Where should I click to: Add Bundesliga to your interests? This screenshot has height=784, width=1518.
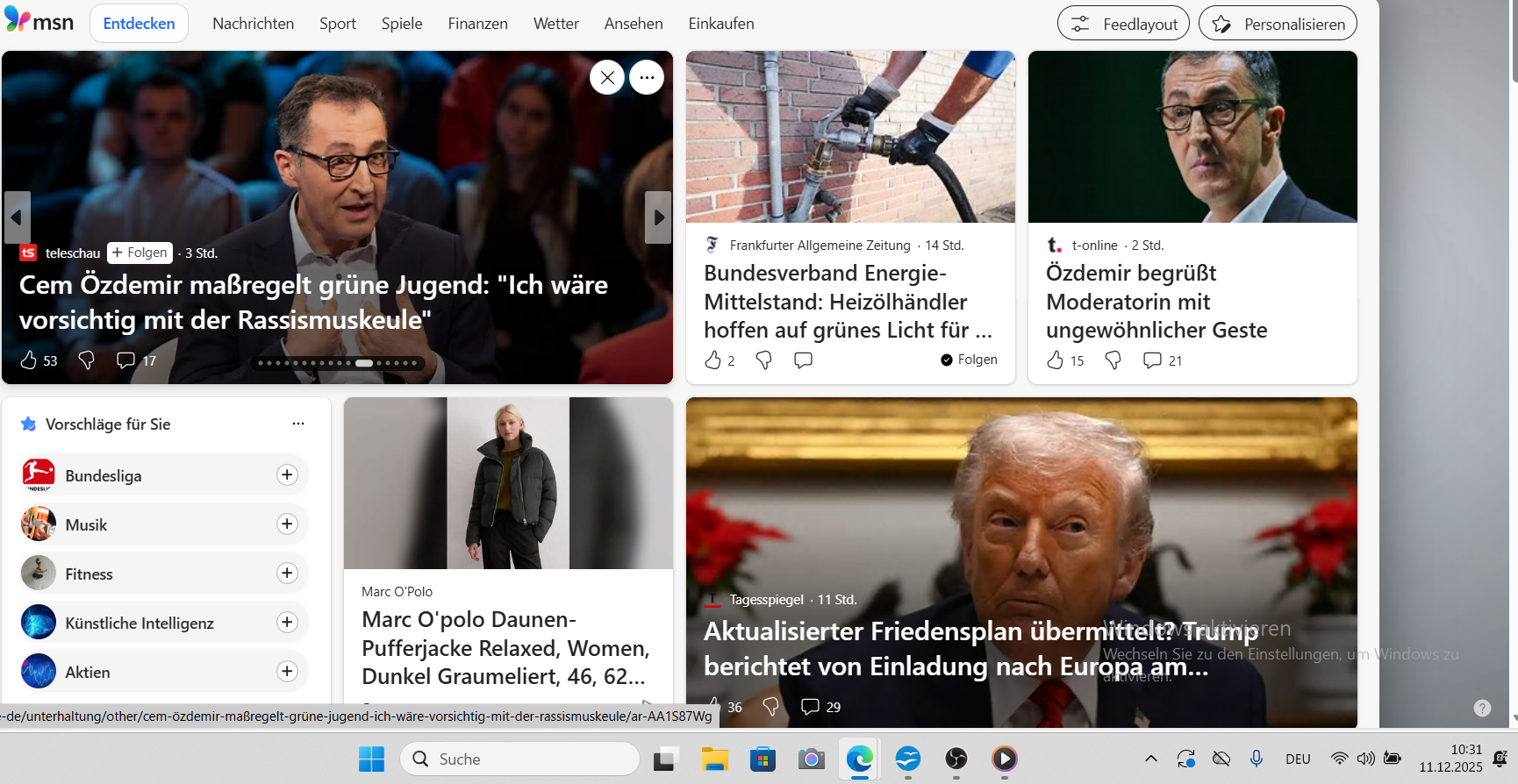point(287,475)
